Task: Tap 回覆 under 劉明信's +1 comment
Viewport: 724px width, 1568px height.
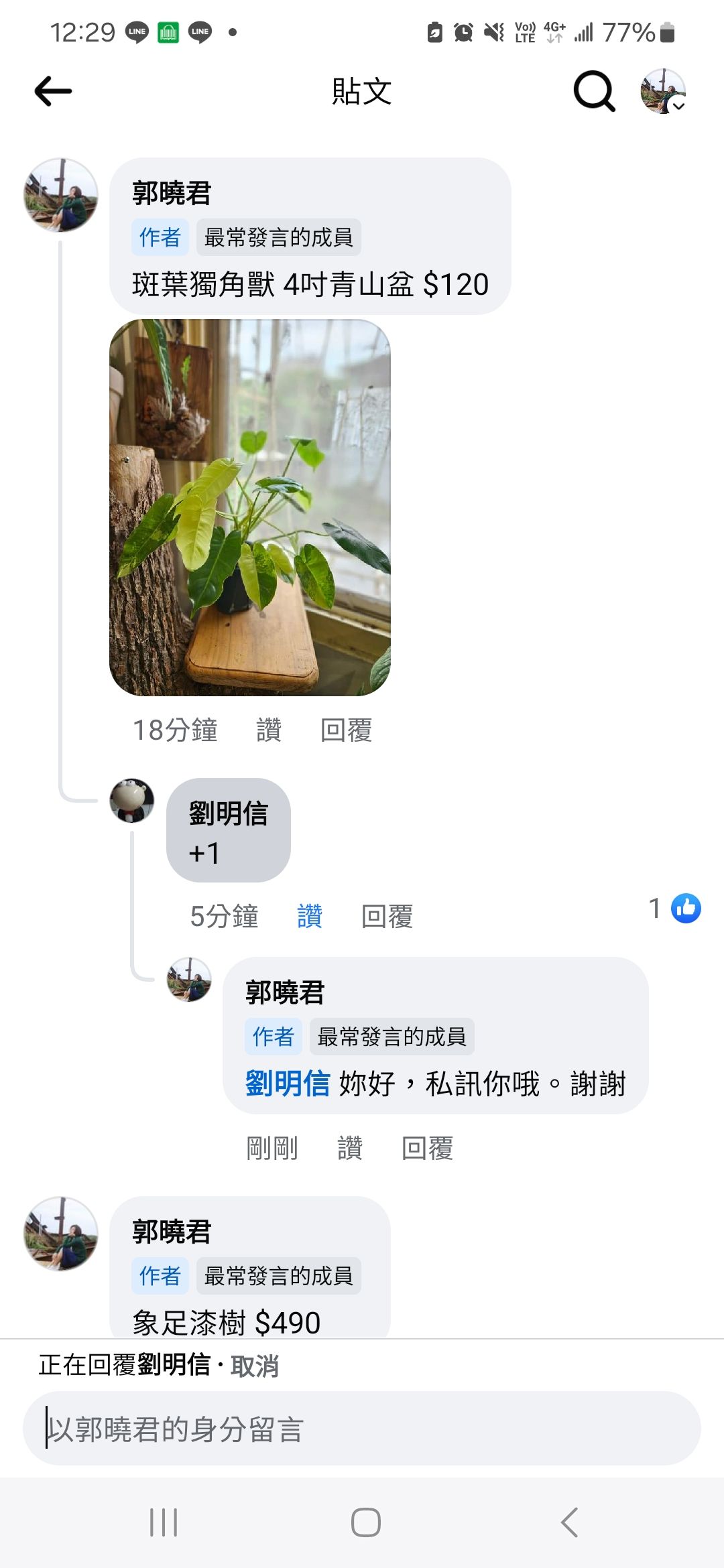Action: click(x=387, y=916)
